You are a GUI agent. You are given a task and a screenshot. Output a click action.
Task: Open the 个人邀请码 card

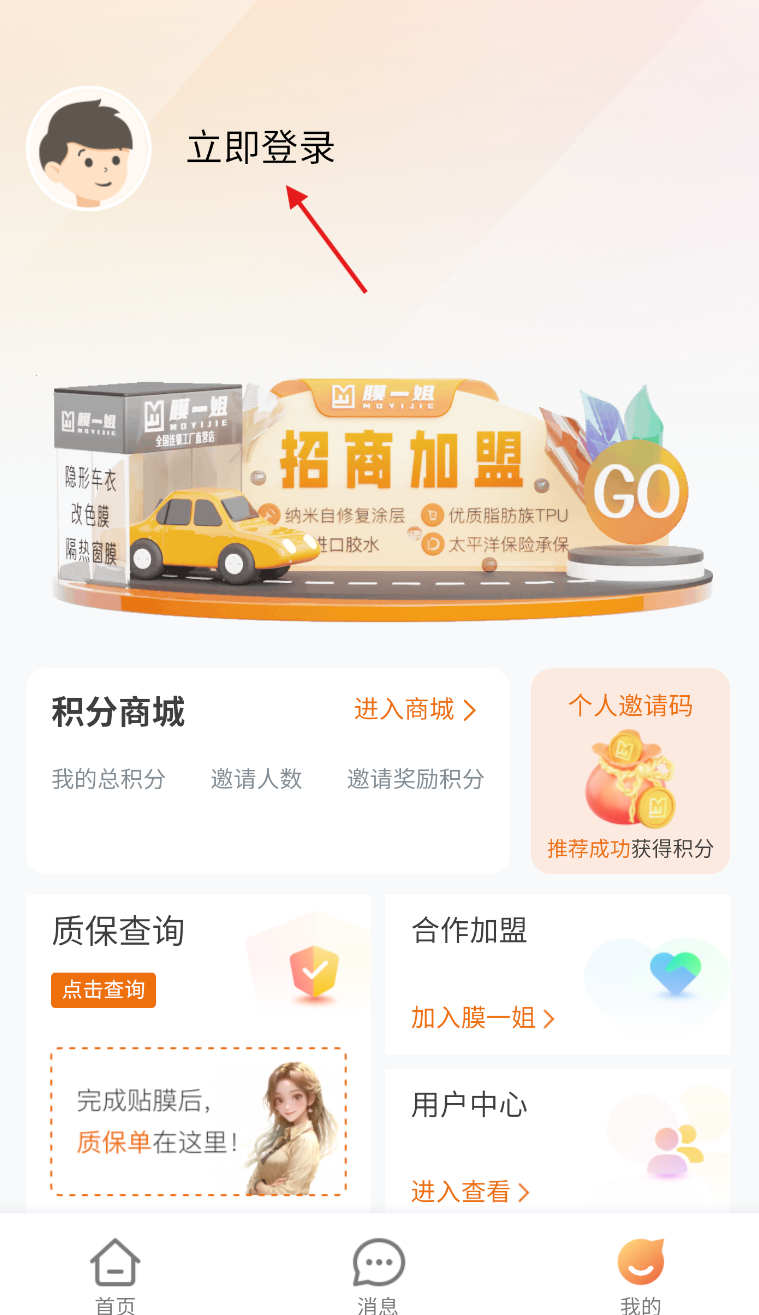point(630,771)
